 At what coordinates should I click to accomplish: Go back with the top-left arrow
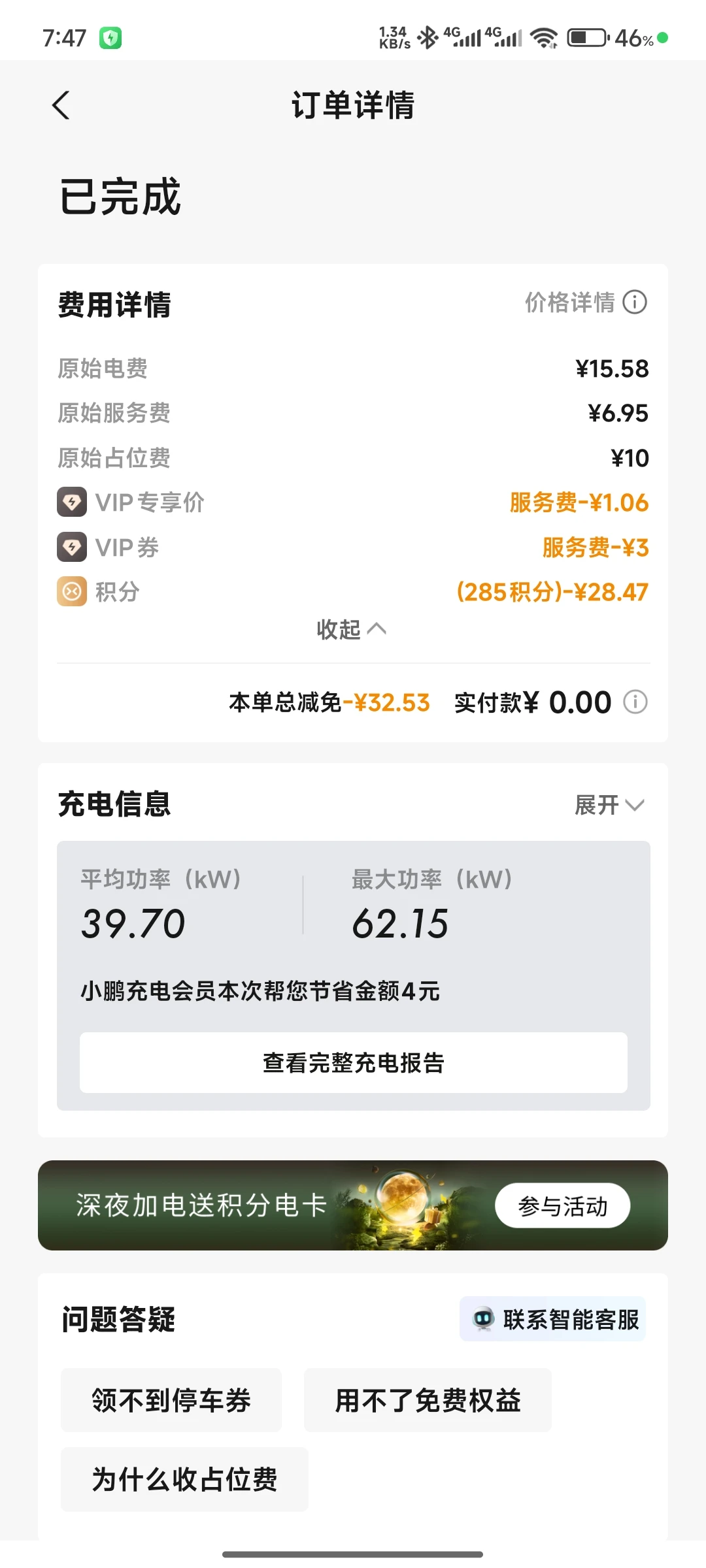(61, 105)
